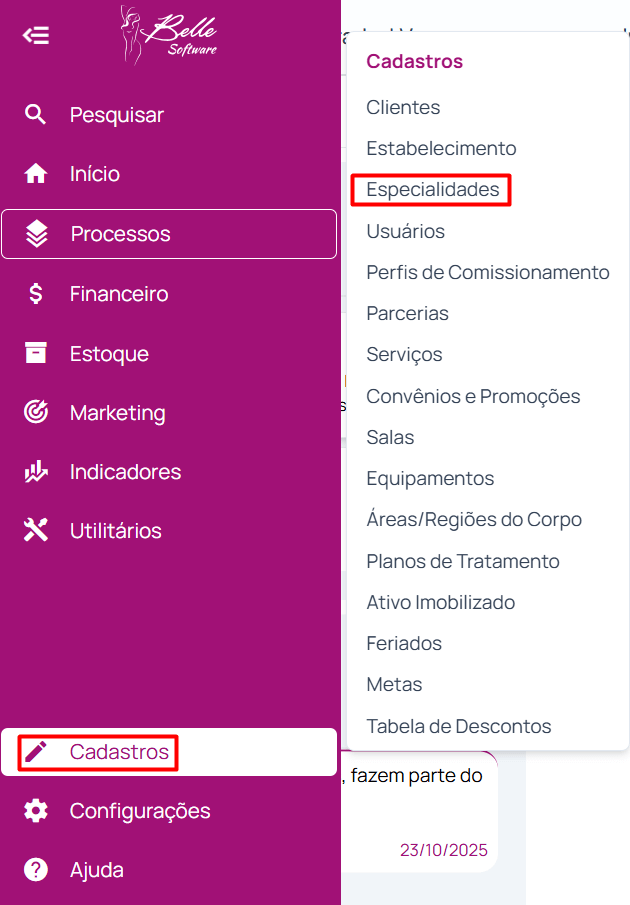Choose Especialidades in the submenu

pos(432,189)
